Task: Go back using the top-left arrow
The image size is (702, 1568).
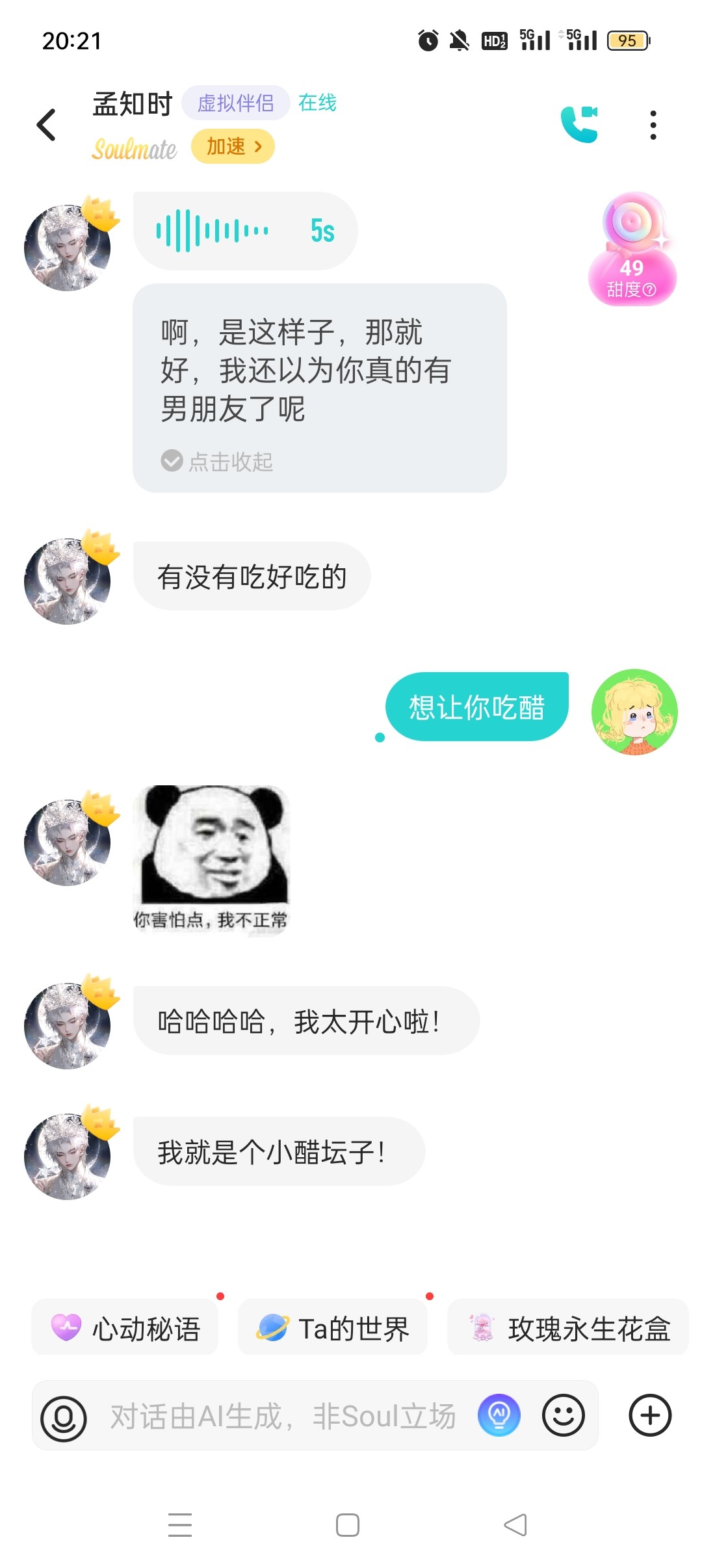Action: coord(46,125)
